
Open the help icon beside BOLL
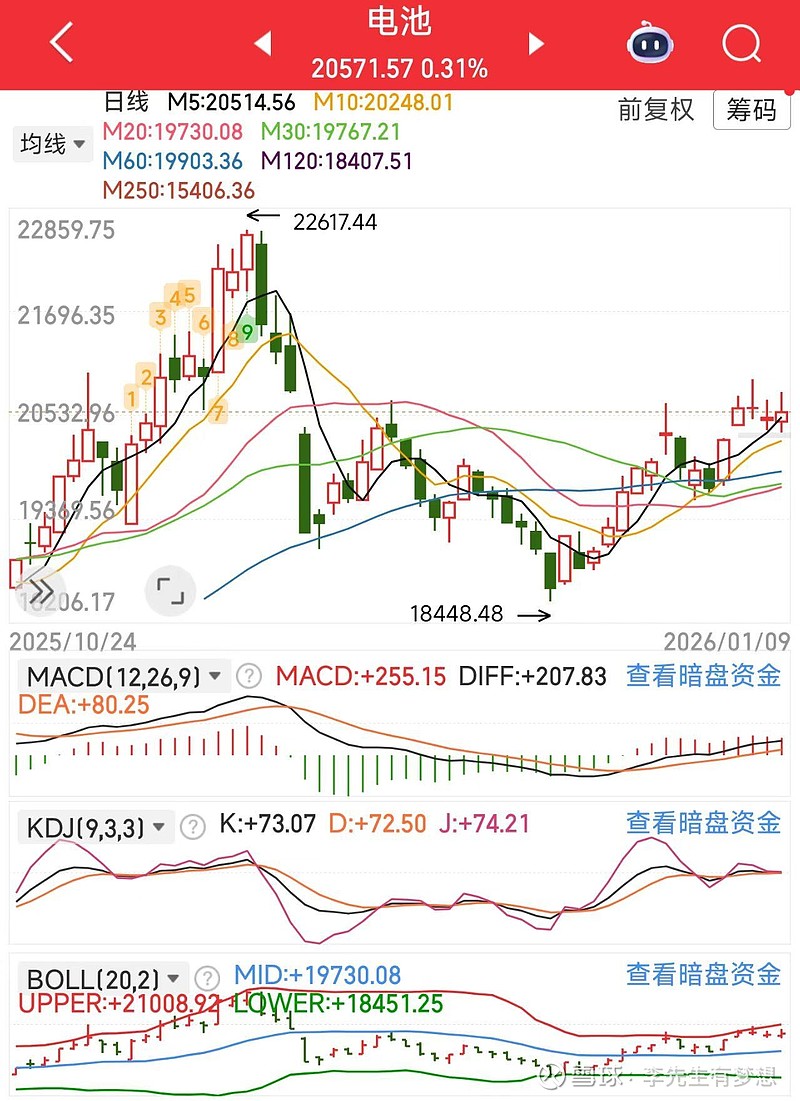tap(207, 978)
